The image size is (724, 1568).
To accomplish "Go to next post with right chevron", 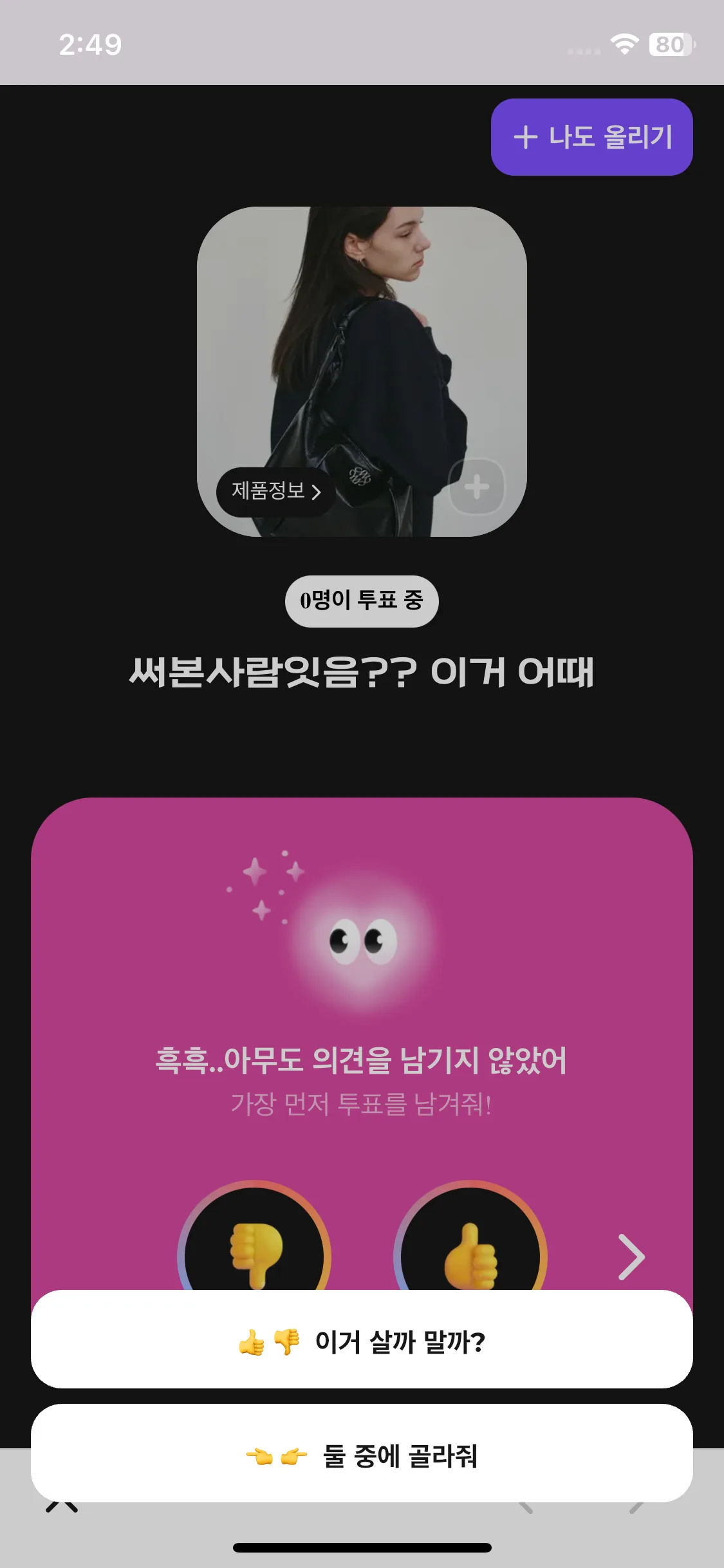I will click(x=631, y=1256).
